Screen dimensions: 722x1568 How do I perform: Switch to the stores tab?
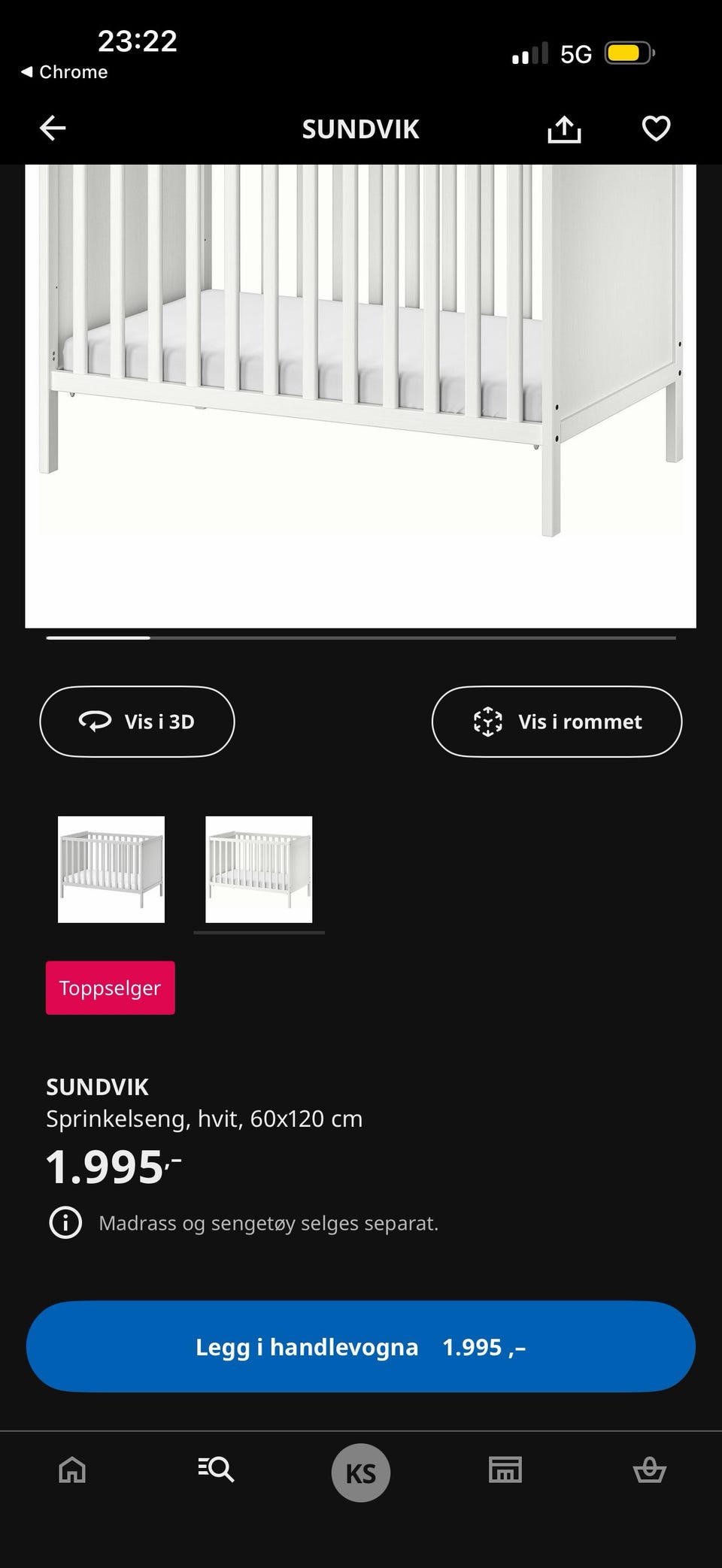click(x=505, y=1470)
